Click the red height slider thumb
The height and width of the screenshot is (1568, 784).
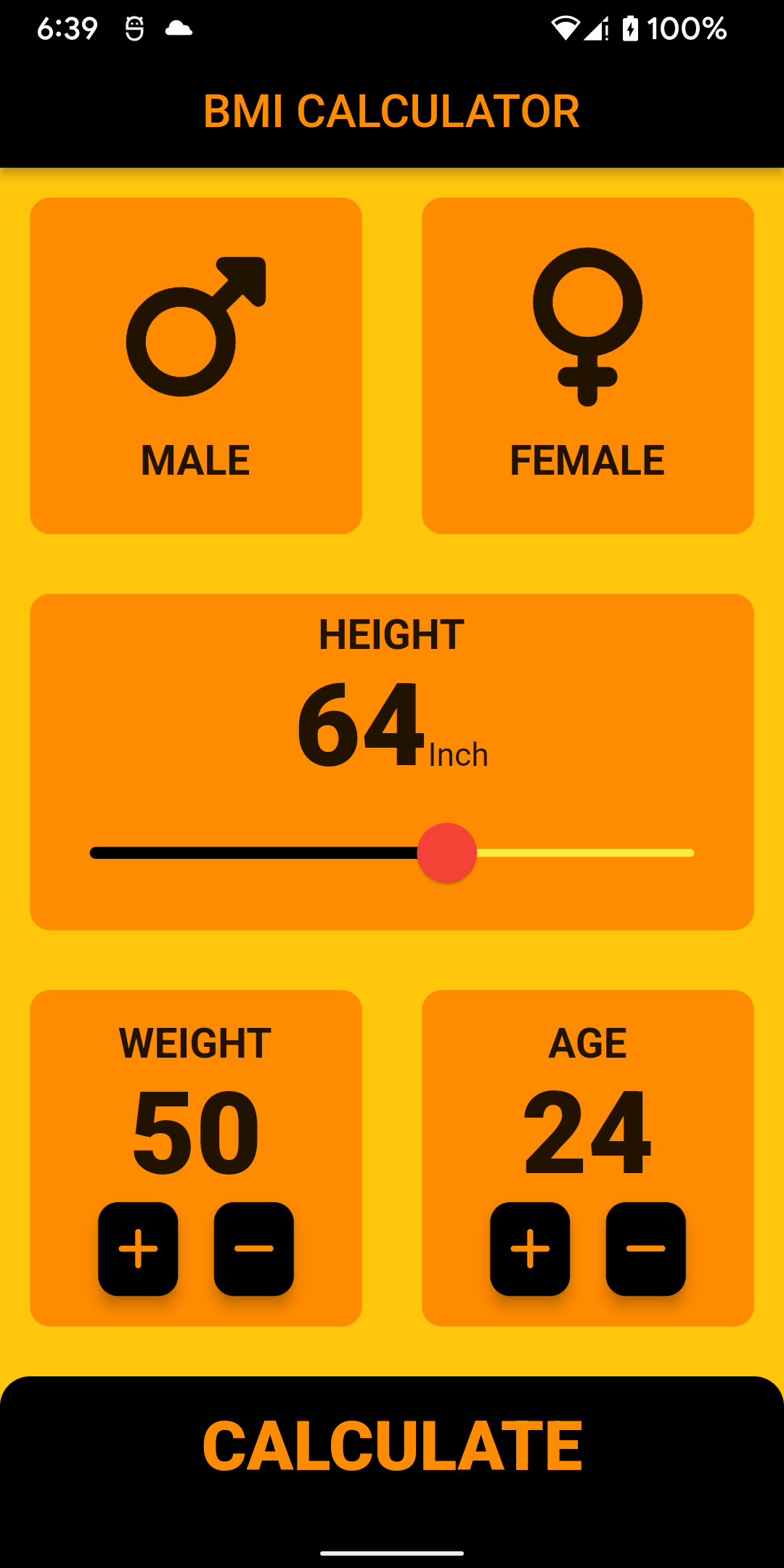pyautogui.click(x=447, y=854)
